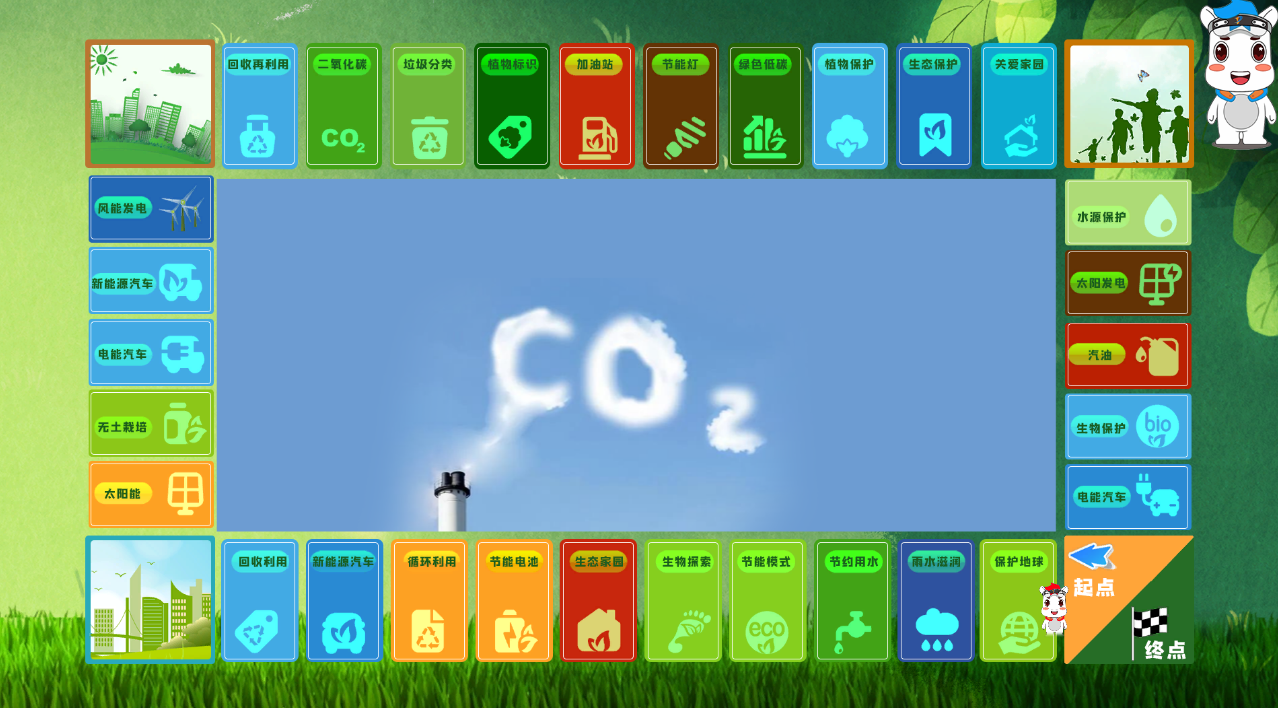Viewport: 1278px width, 708px height.
Task: Select the 太阳能 solar tile
Action: tap(151, 494)
